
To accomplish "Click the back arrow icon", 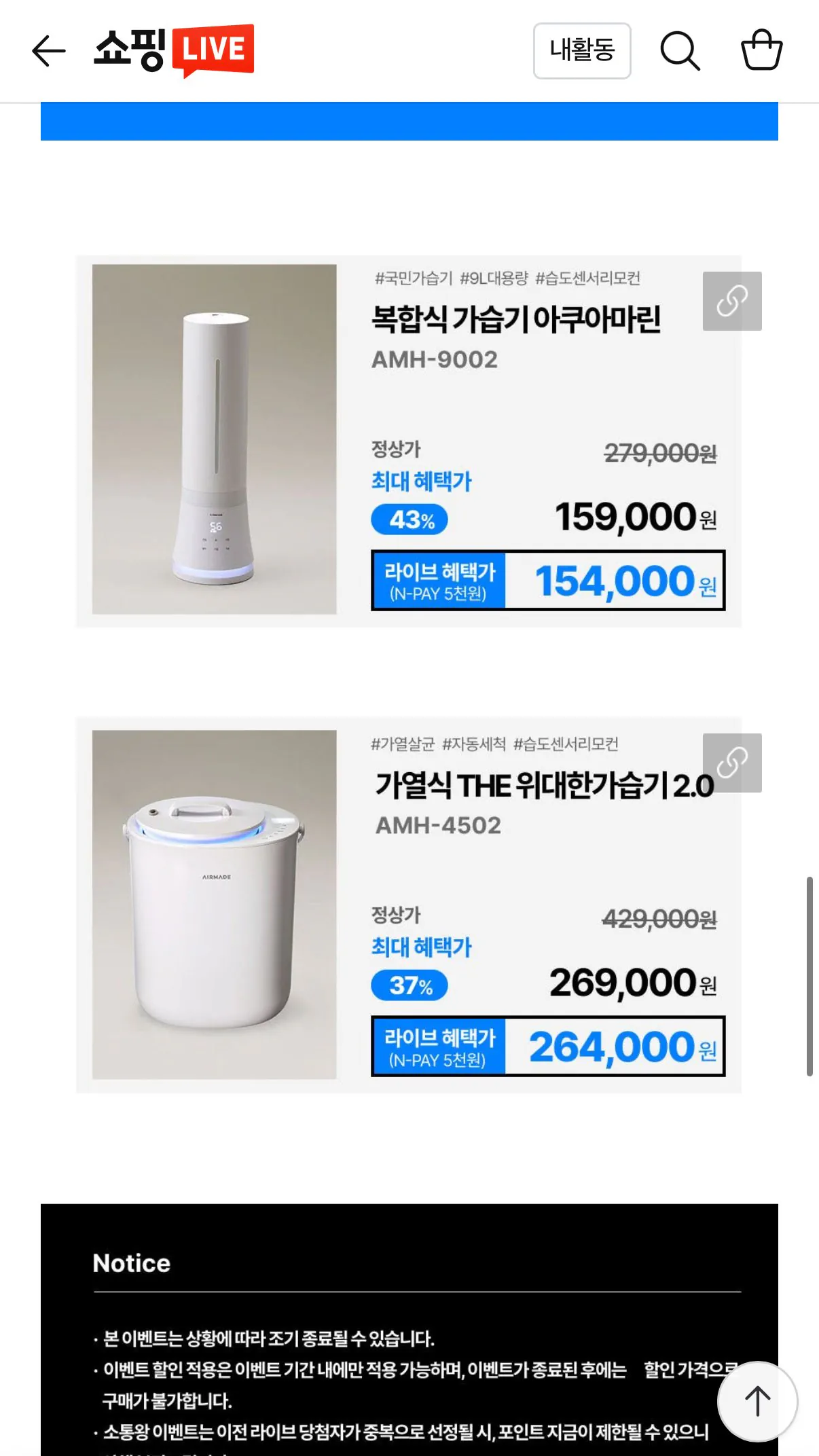I will coord(48,50).
